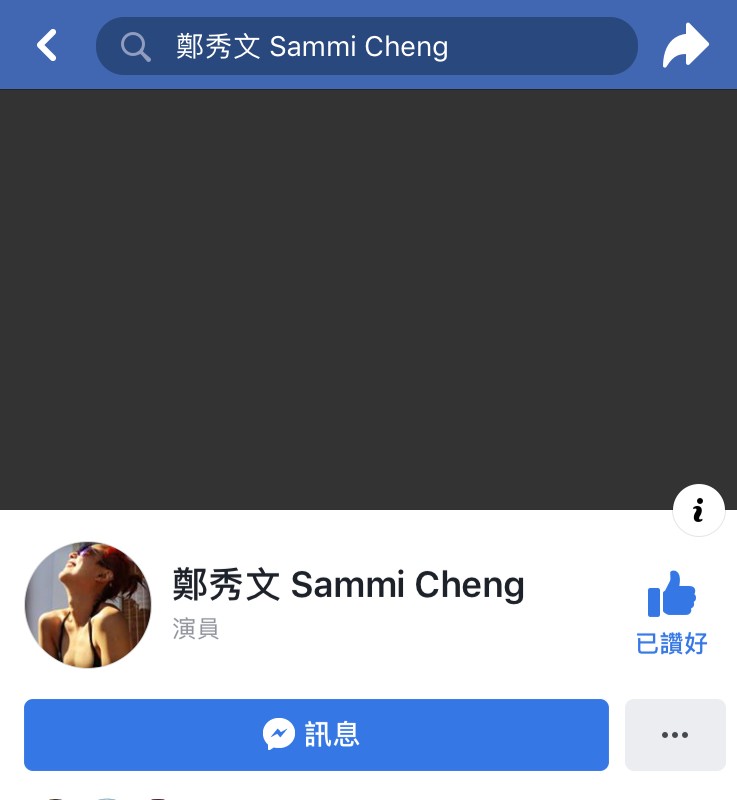Navigate back with the left chevron icon

pos(46,45)
